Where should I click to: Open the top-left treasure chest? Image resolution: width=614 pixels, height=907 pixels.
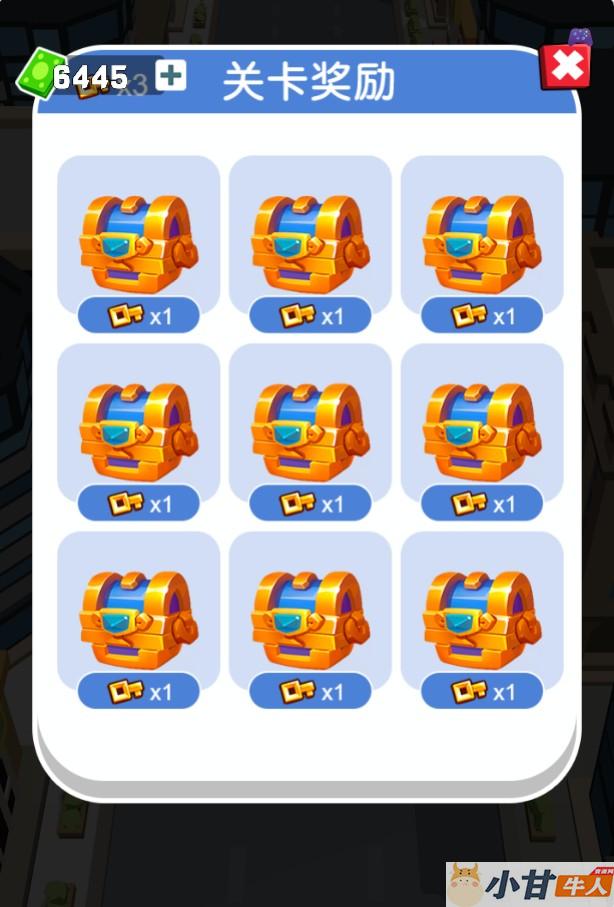click(x=138, y=243)
